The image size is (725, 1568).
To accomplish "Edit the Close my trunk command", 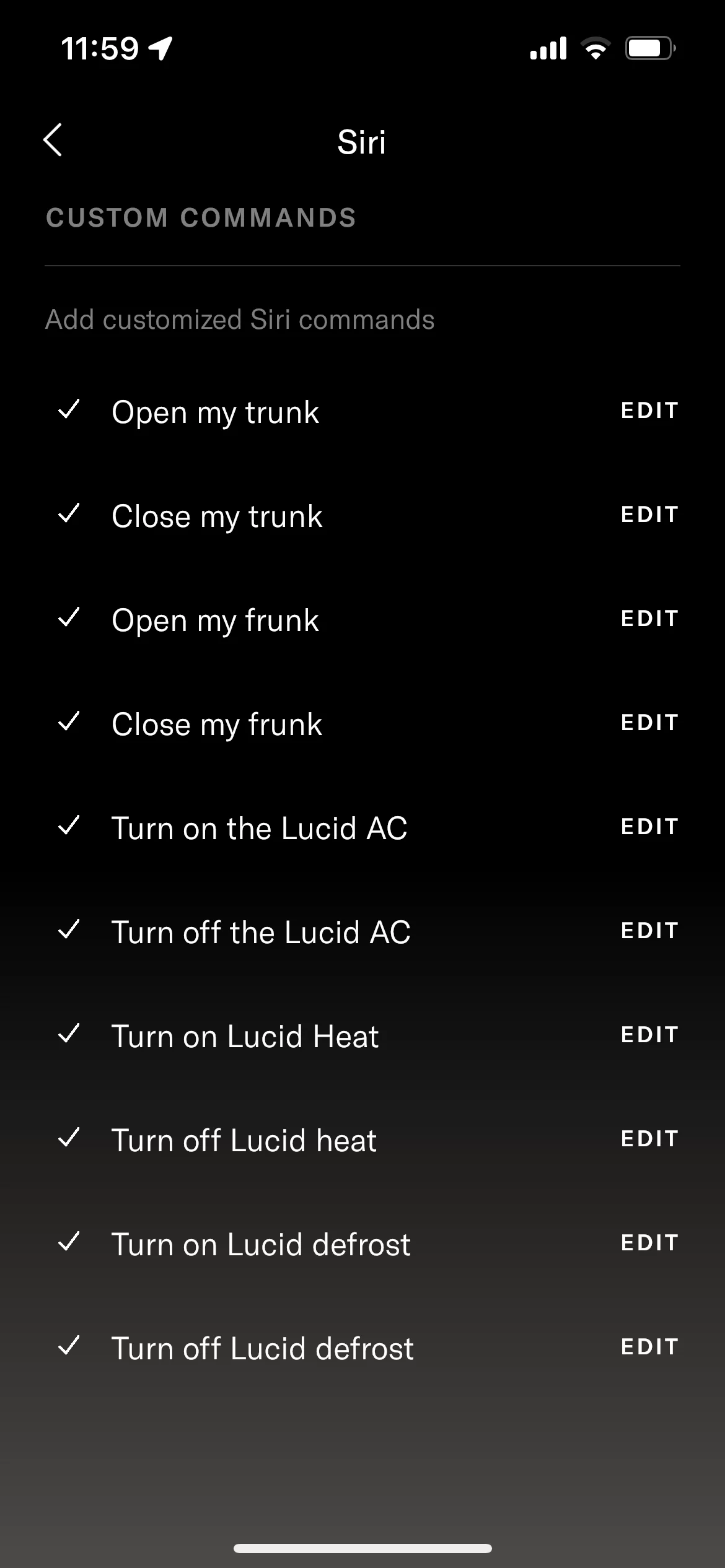I will click(x=649, y=515).
